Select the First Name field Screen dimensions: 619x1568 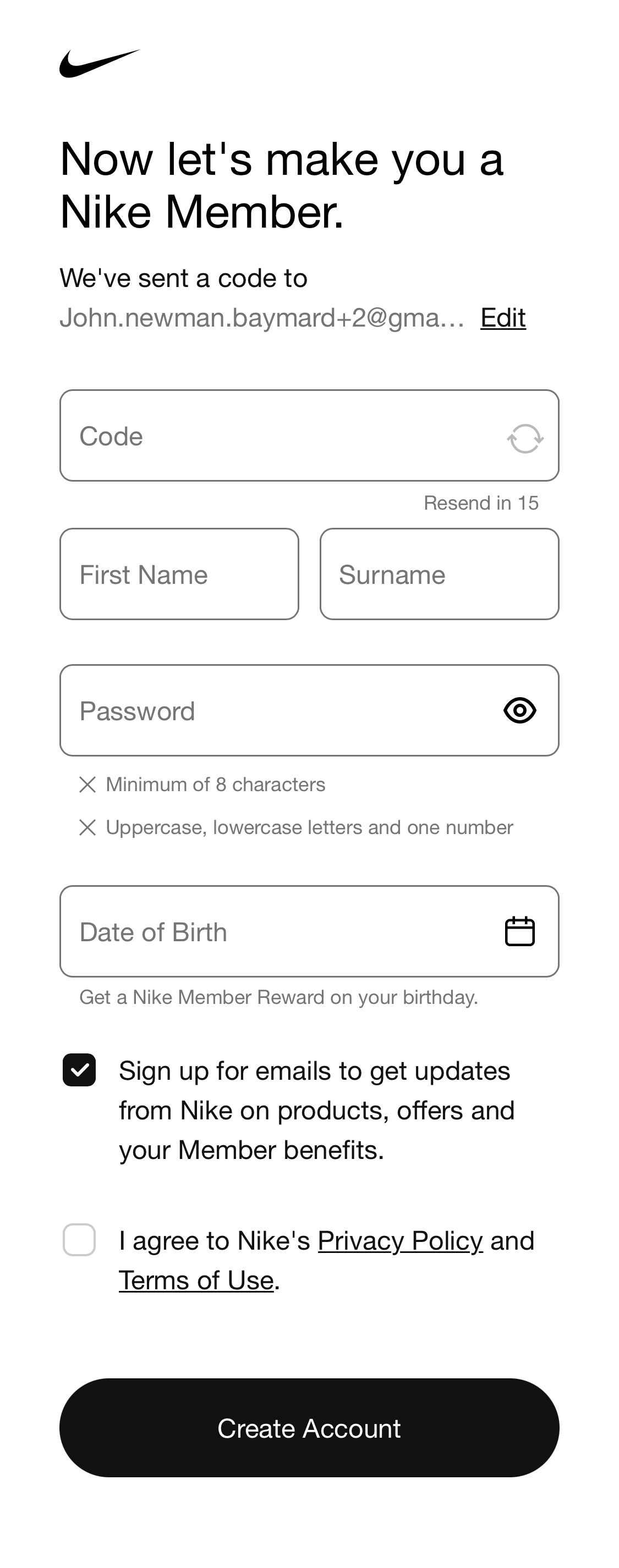(179, 573)
